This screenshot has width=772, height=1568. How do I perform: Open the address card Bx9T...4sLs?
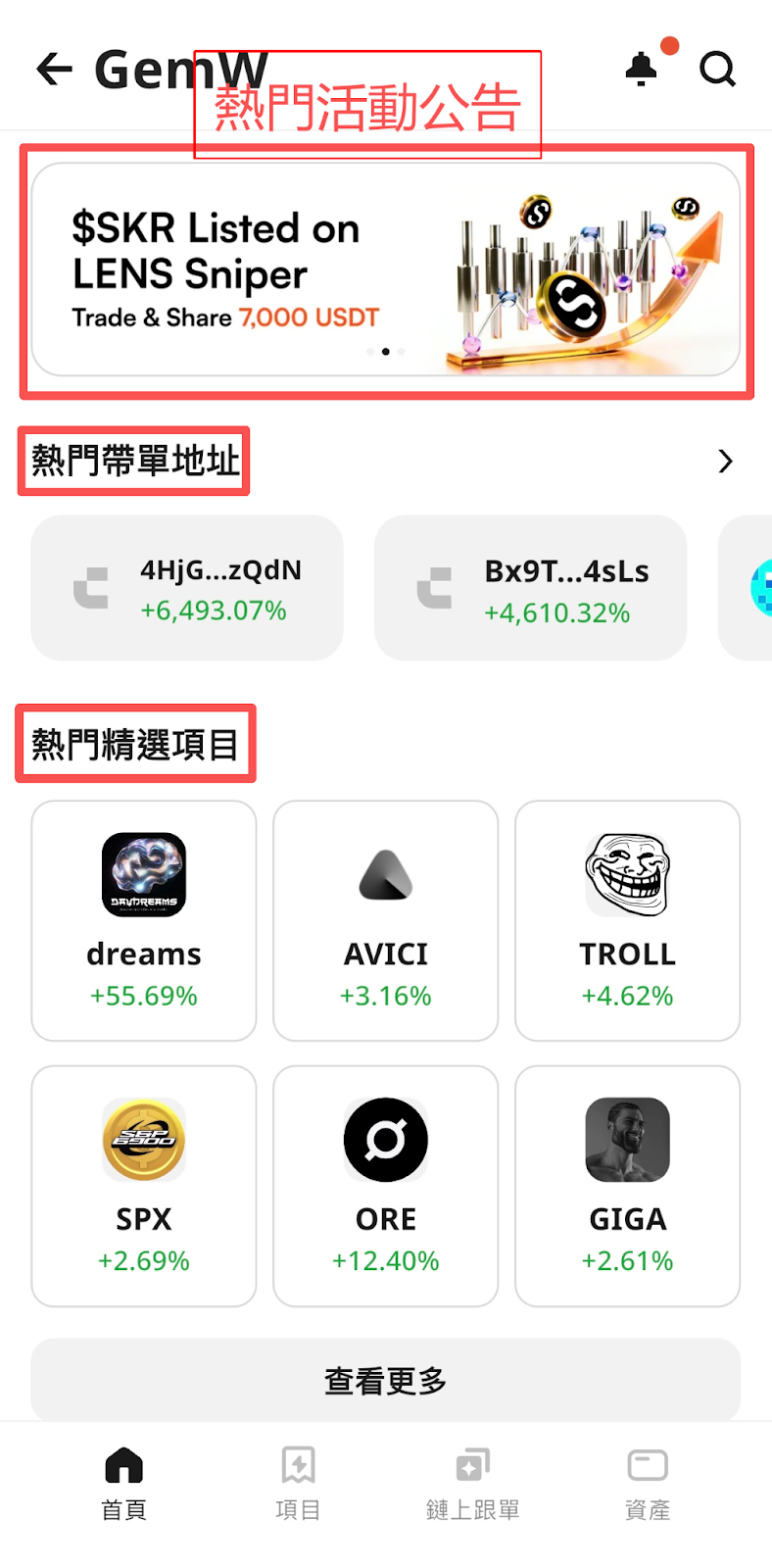[530, 588]
